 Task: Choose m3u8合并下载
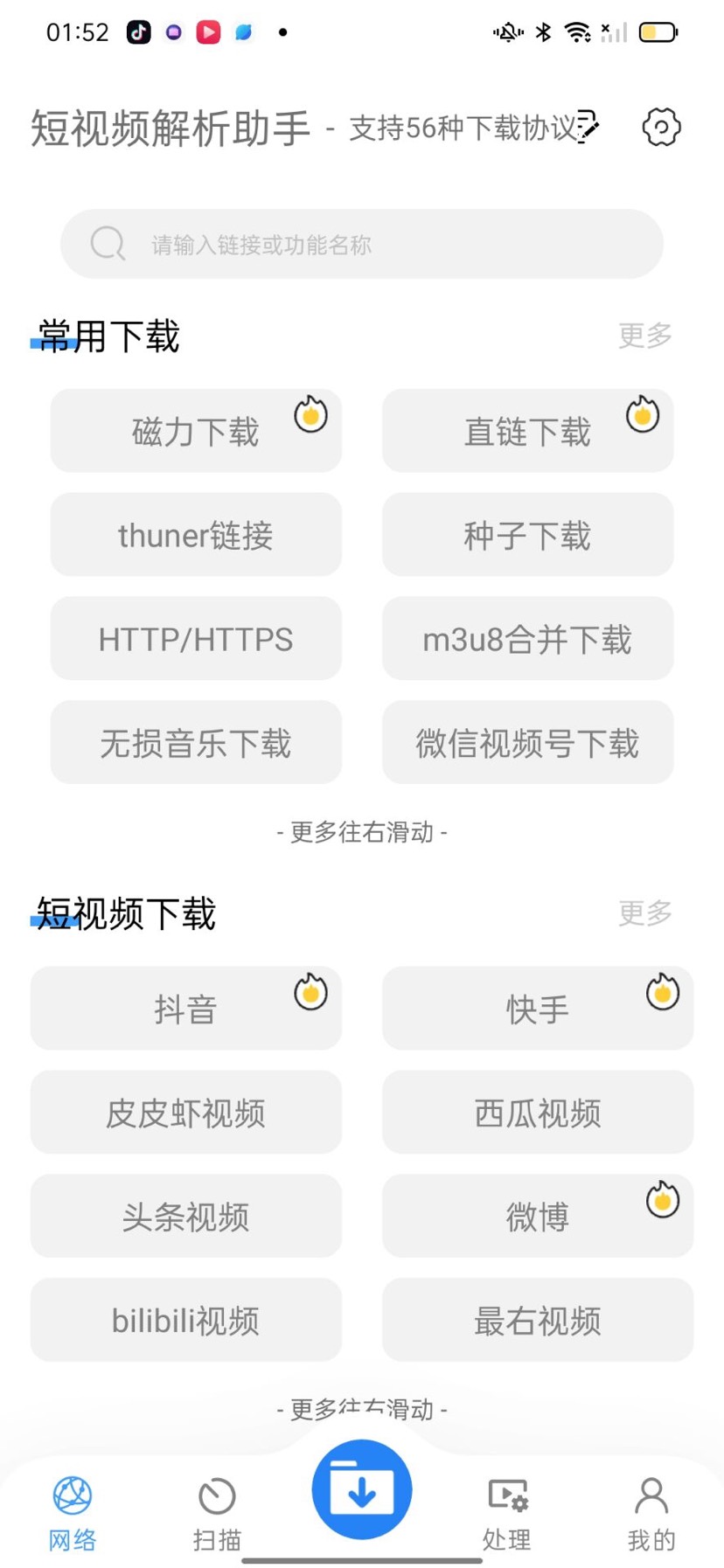(x=527, y=639)
